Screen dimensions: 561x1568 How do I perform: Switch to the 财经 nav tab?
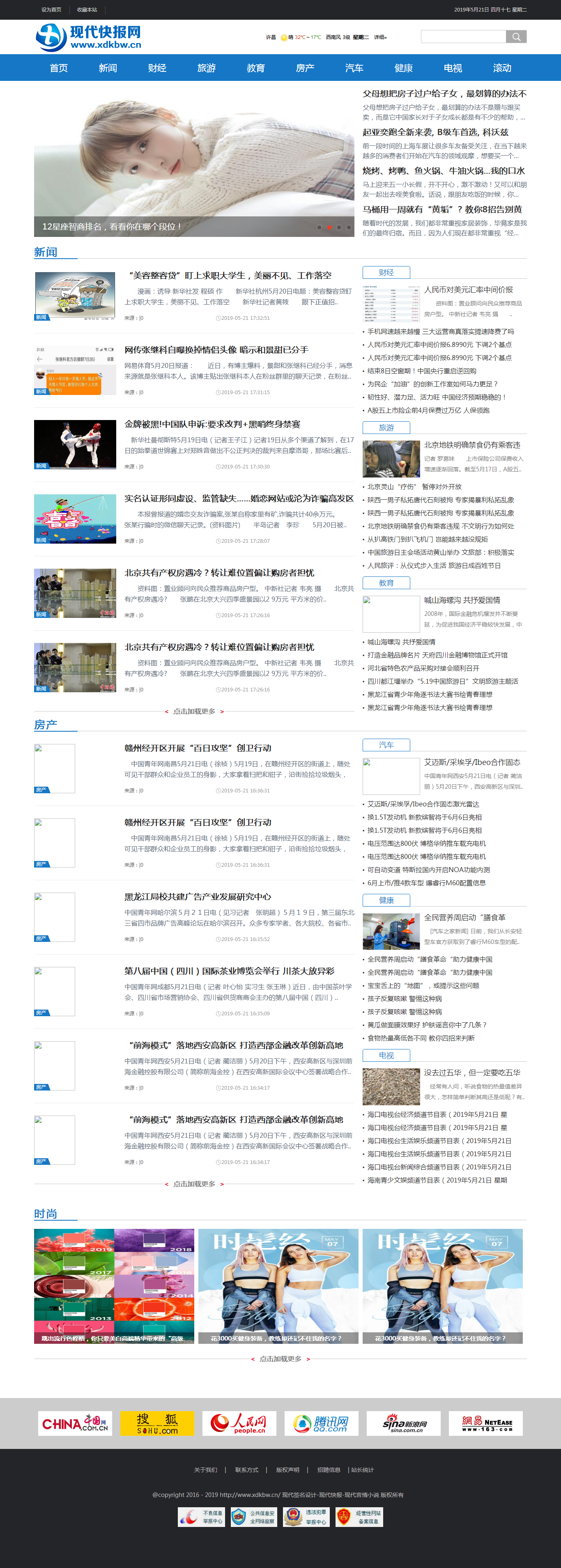pos(157,68)
